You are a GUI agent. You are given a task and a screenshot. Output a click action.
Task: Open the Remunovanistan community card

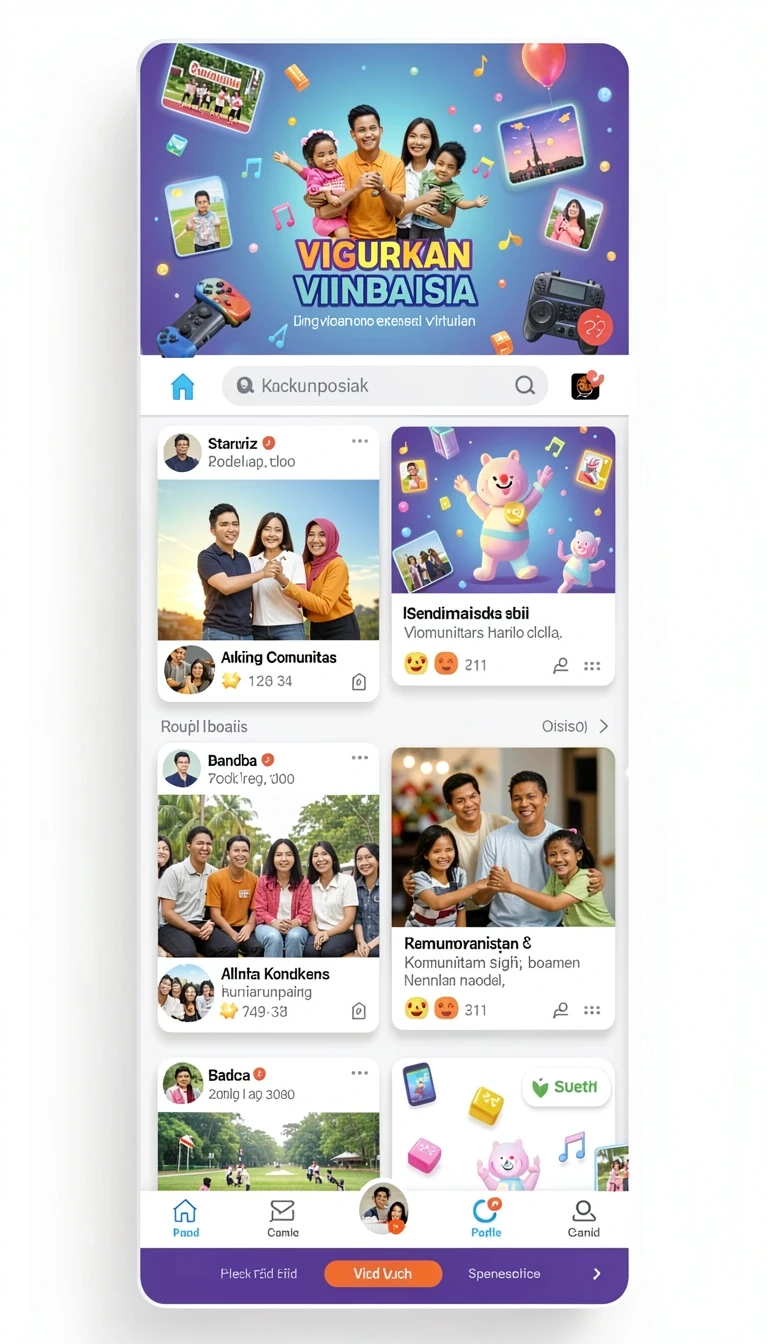click(503, 888)
